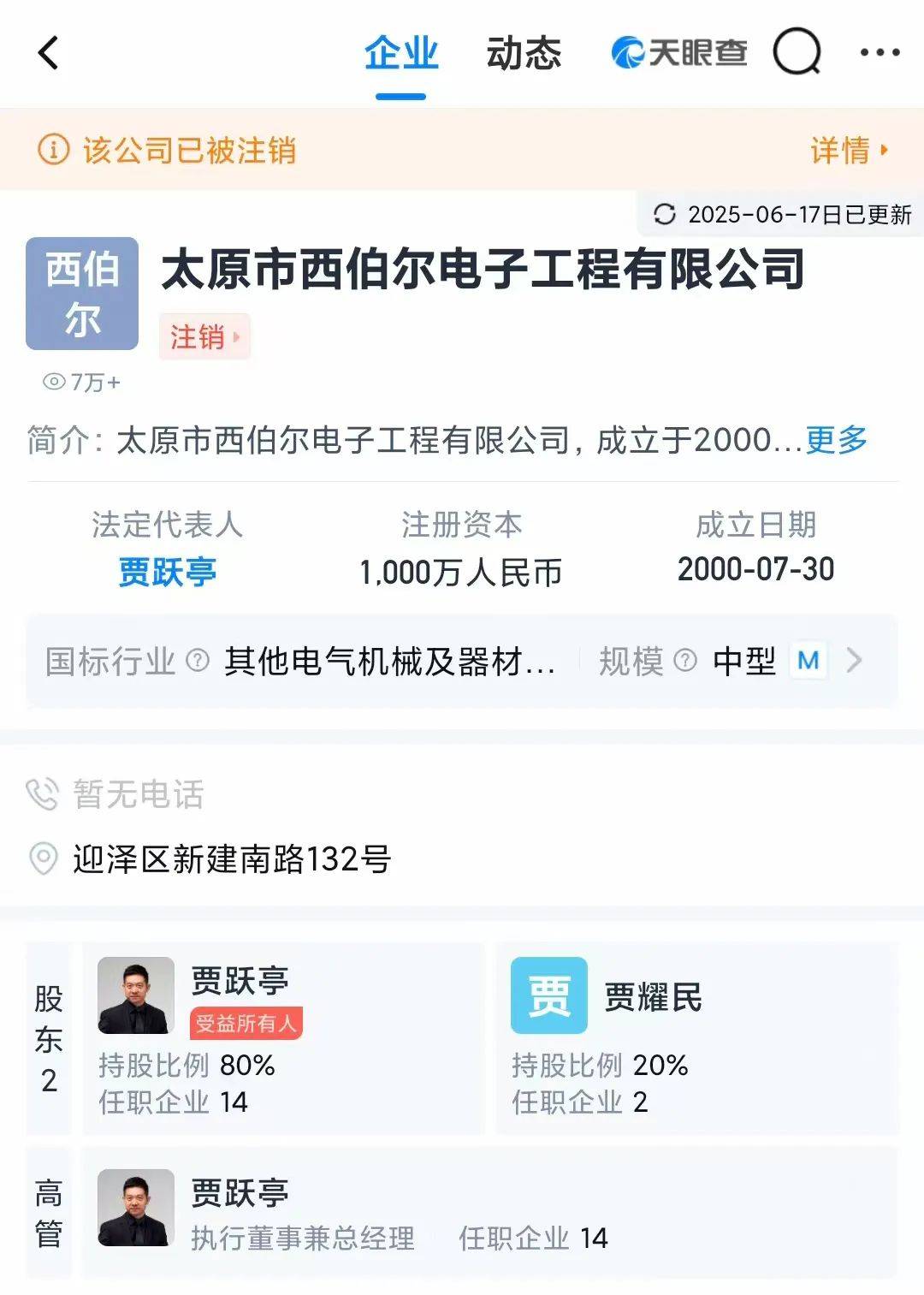This screenshot has height=1295, width=924.
Task: Go back using the top-left arrow
Action: tap(49, 53)
